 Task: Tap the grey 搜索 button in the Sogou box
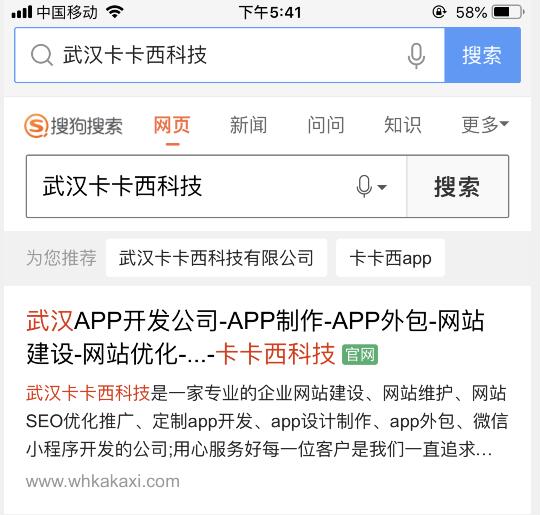457,187
